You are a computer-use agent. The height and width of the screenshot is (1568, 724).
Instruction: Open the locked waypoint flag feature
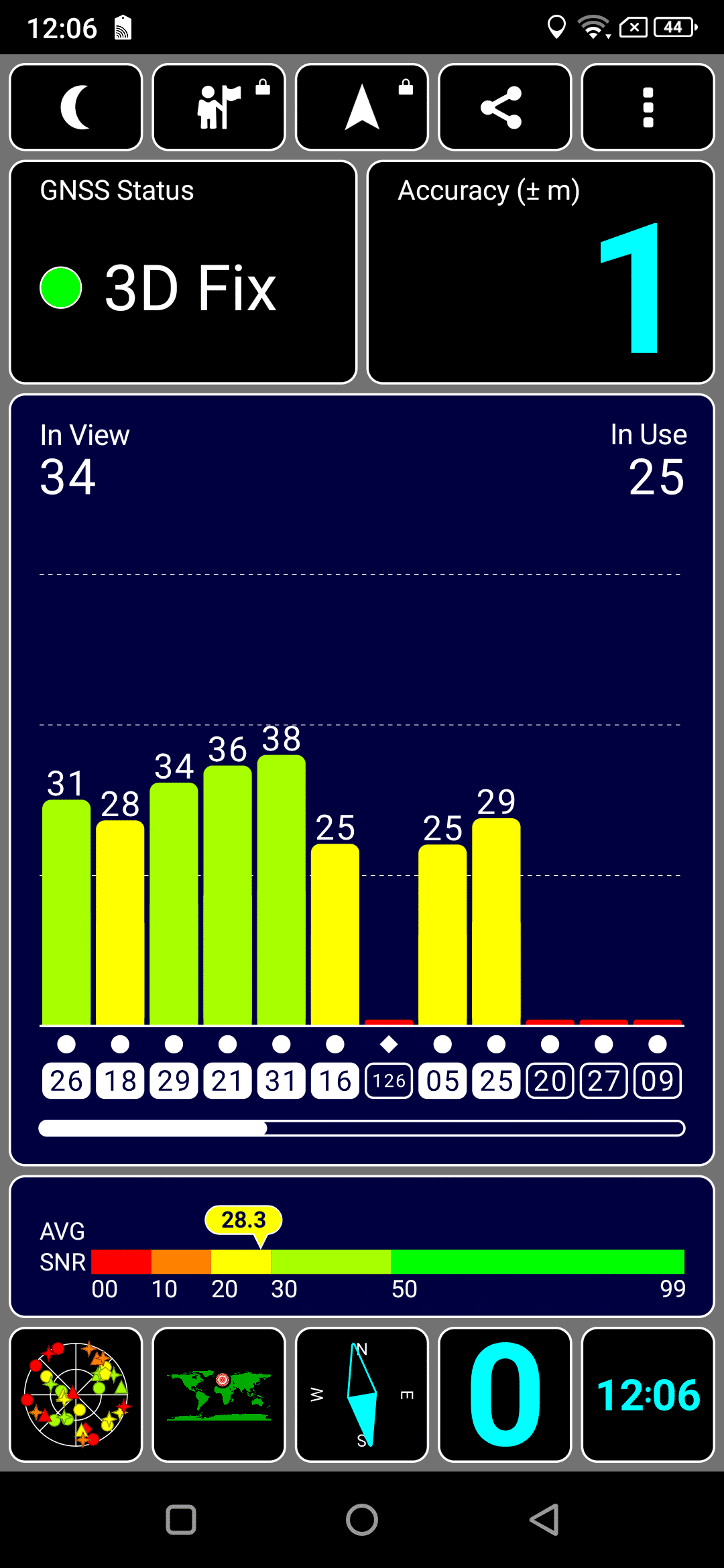219,107
